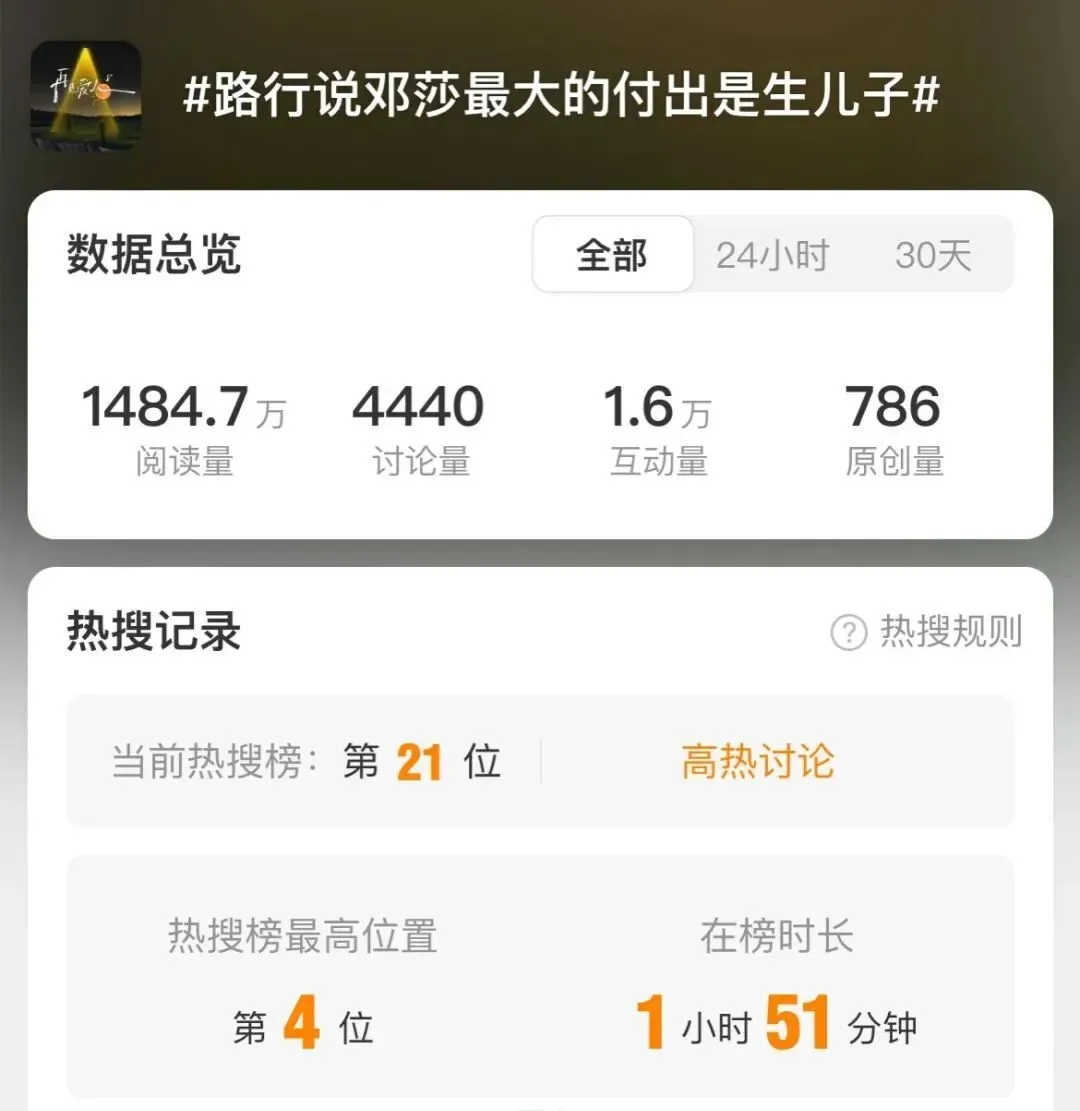Viewport: 1080px width, 1111px height.
Task: Open 热搜规则 help link
Action: tap(926, 632)
